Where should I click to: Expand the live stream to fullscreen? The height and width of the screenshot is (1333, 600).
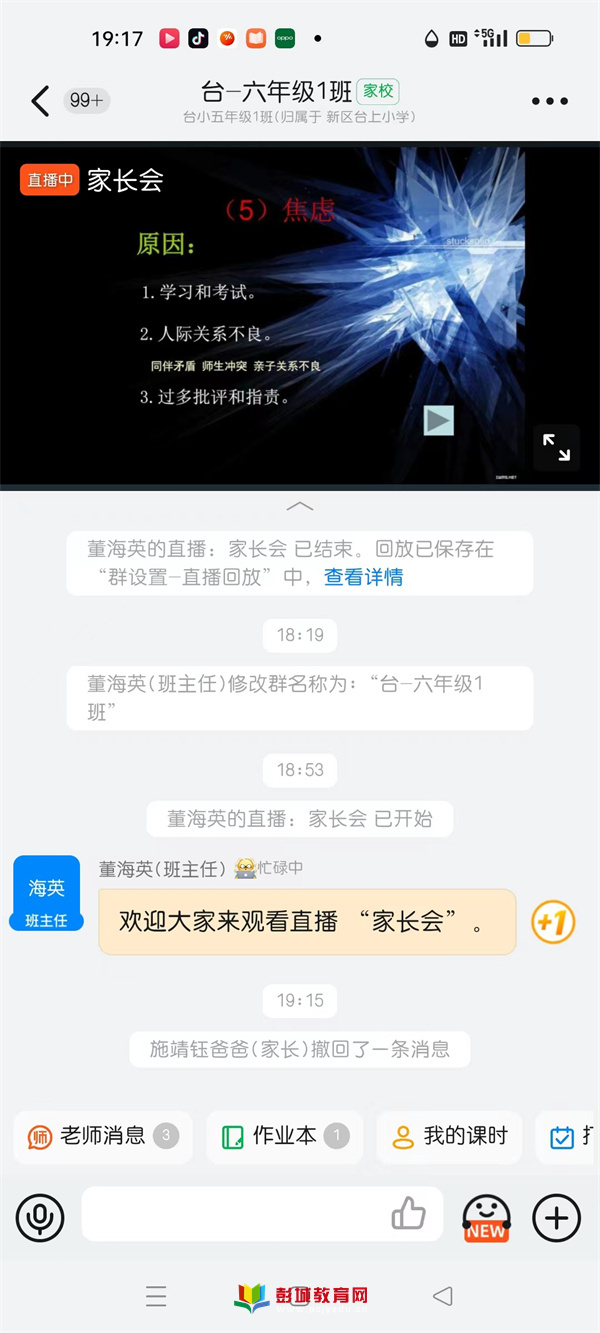(556, 446)
